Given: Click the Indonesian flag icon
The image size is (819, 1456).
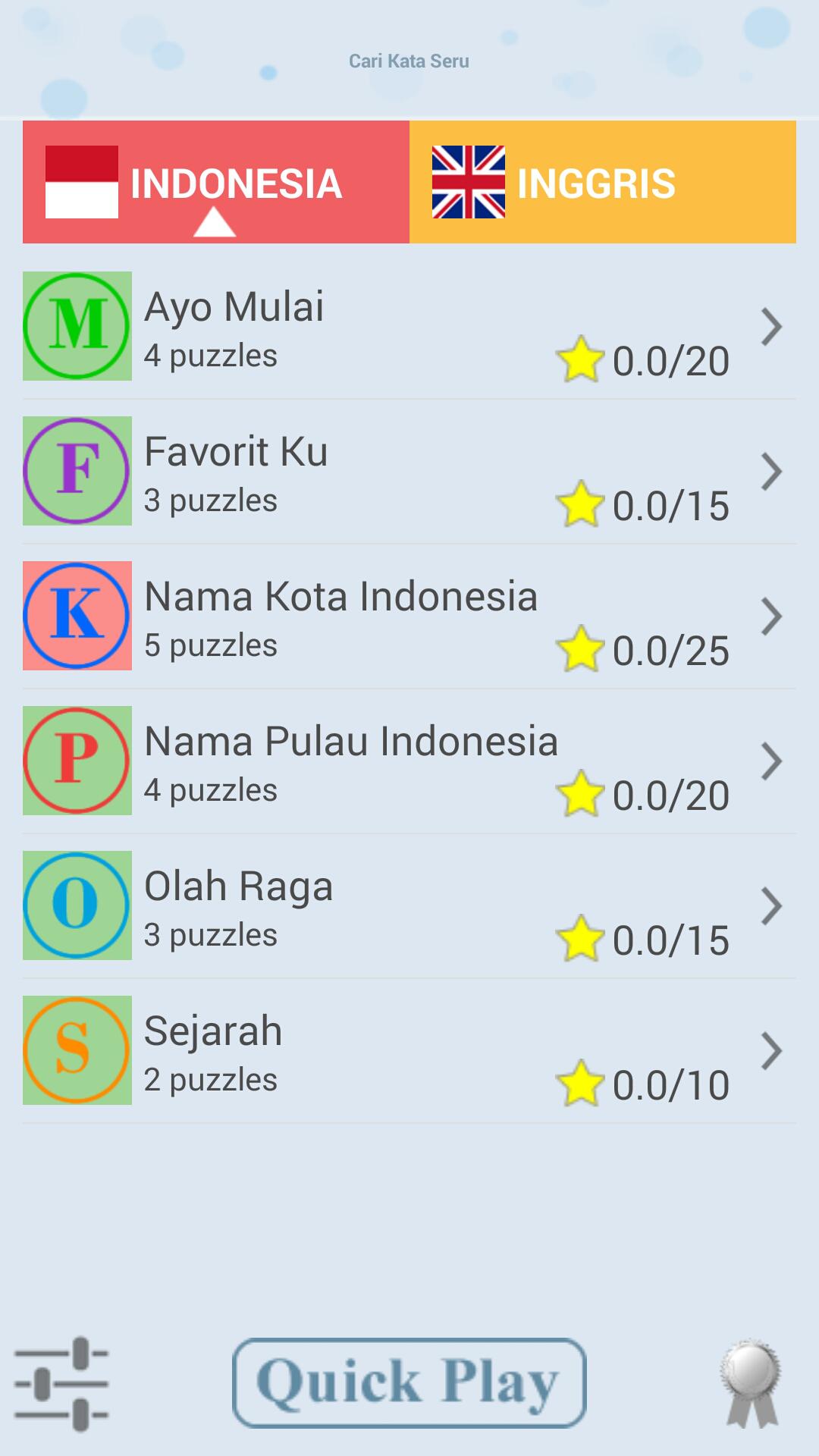Looking at the screenshot, I should 82,180.
